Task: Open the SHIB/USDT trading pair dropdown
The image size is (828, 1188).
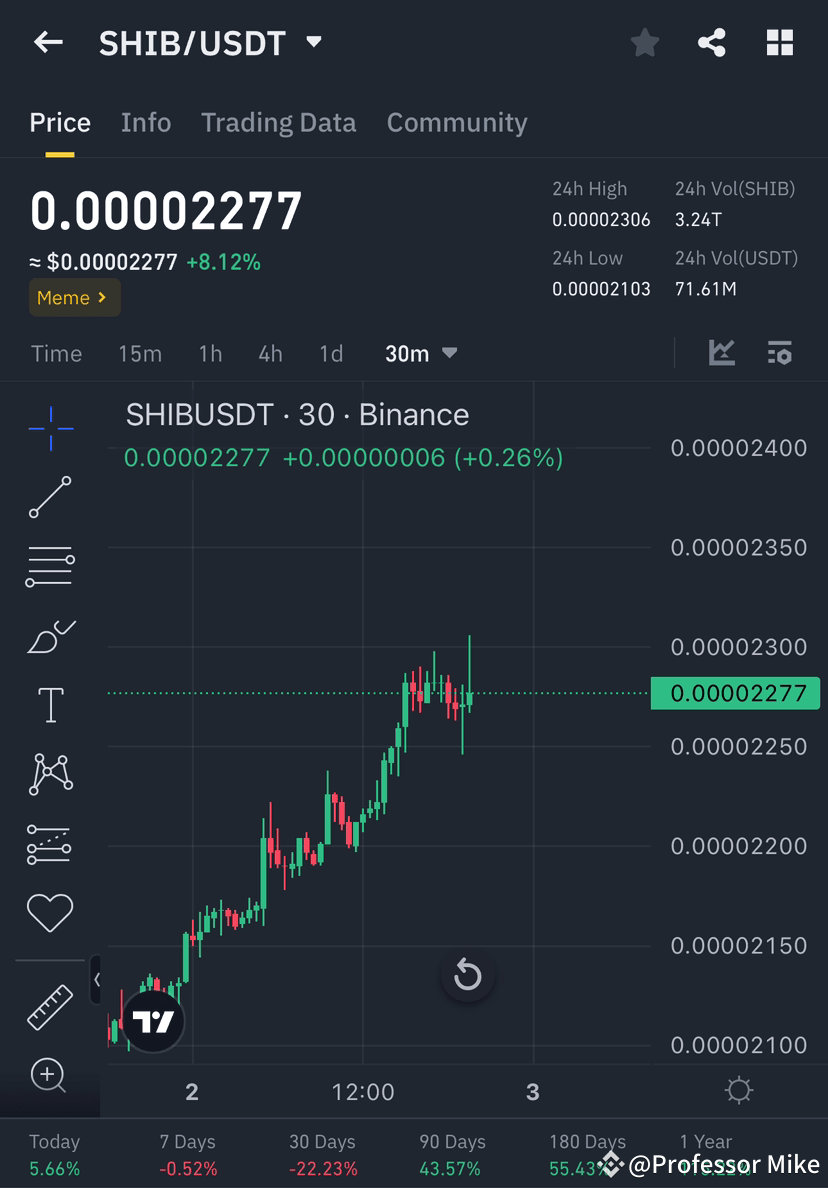Action: pyautogui.click(x=311, y=42)
